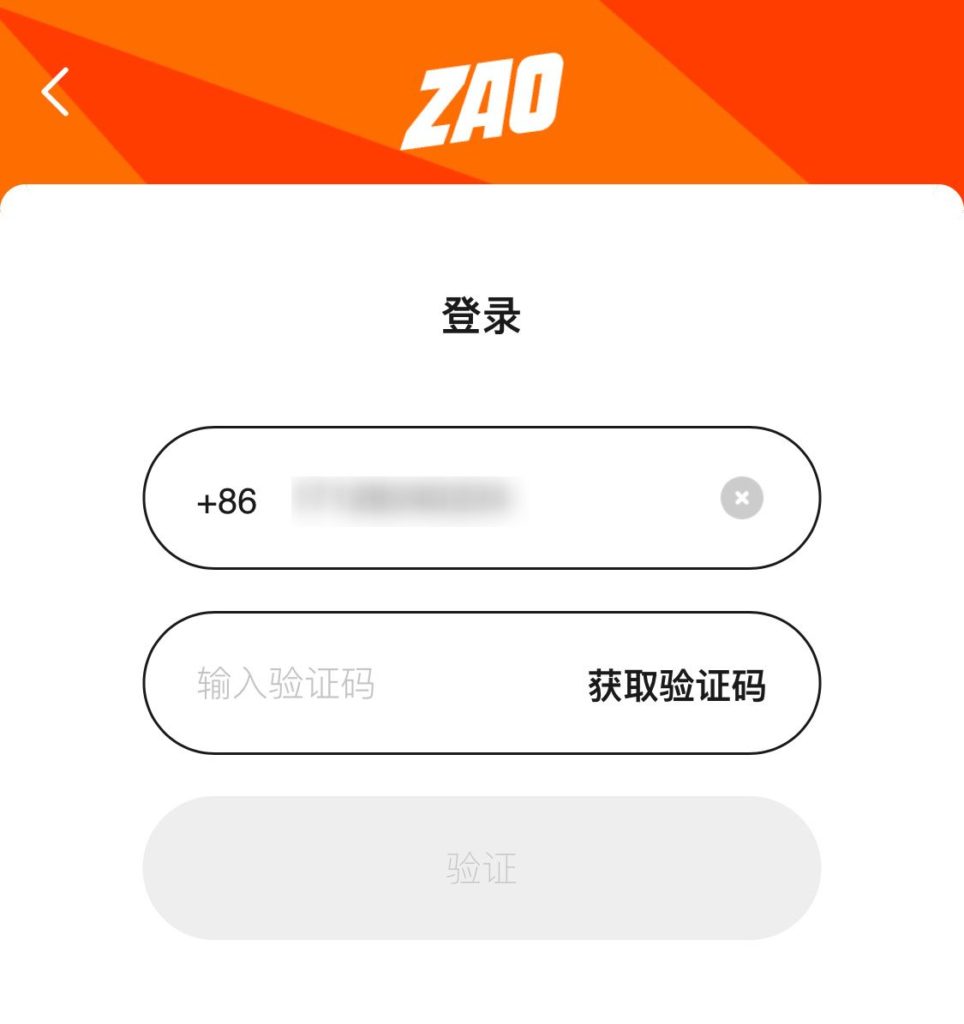Tap the 验证 verify button

[481, 868]
